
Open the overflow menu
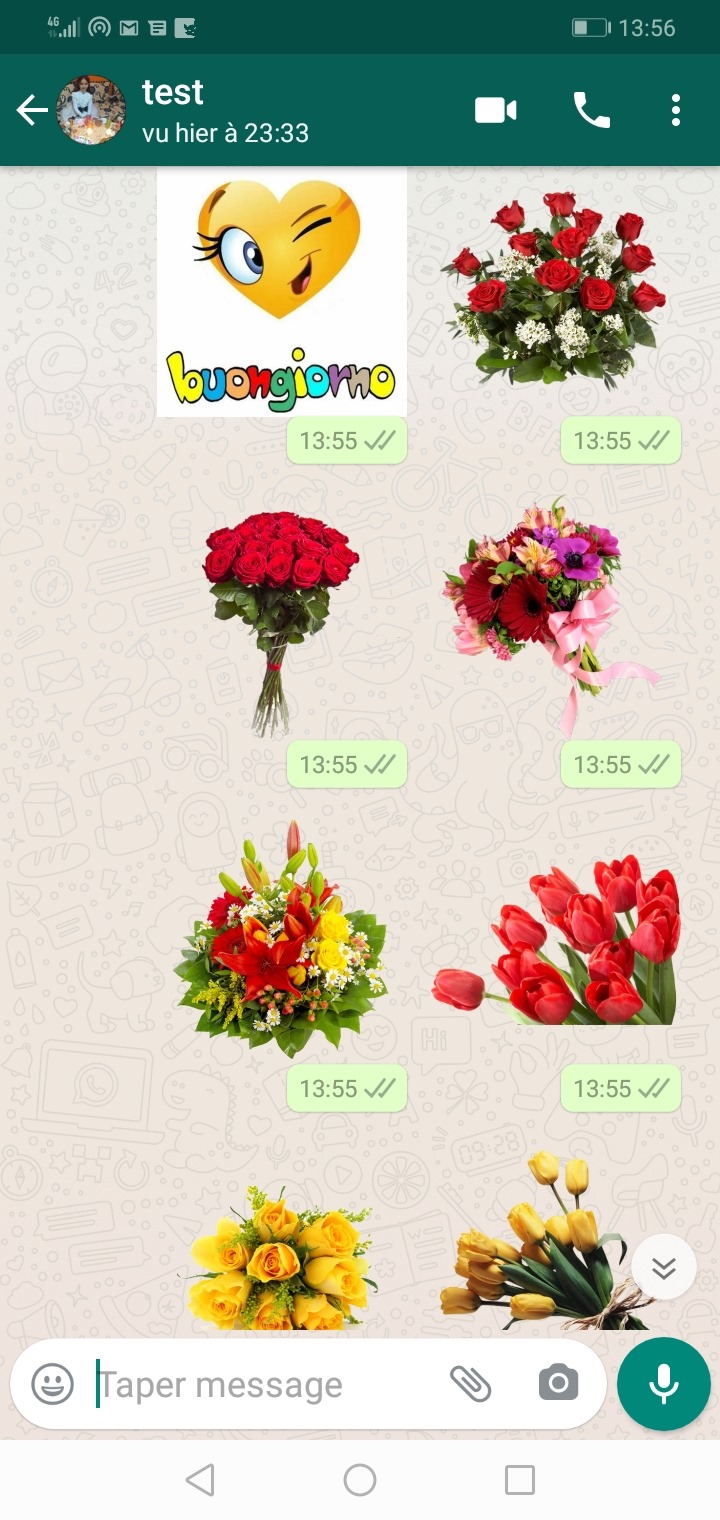[676, 111]
